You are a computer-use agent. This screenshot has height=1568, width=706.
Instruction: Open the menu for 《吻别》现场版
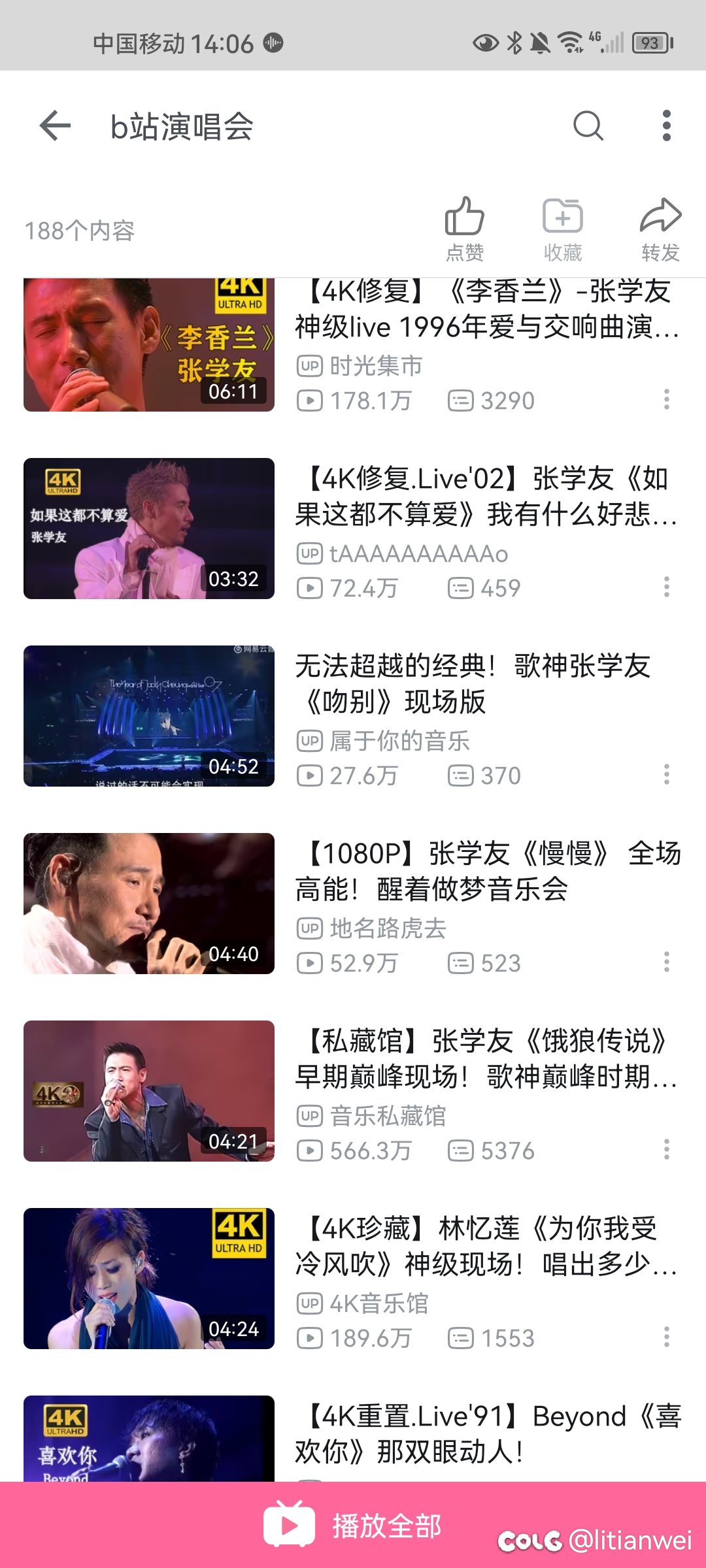[x=666, y=775]
